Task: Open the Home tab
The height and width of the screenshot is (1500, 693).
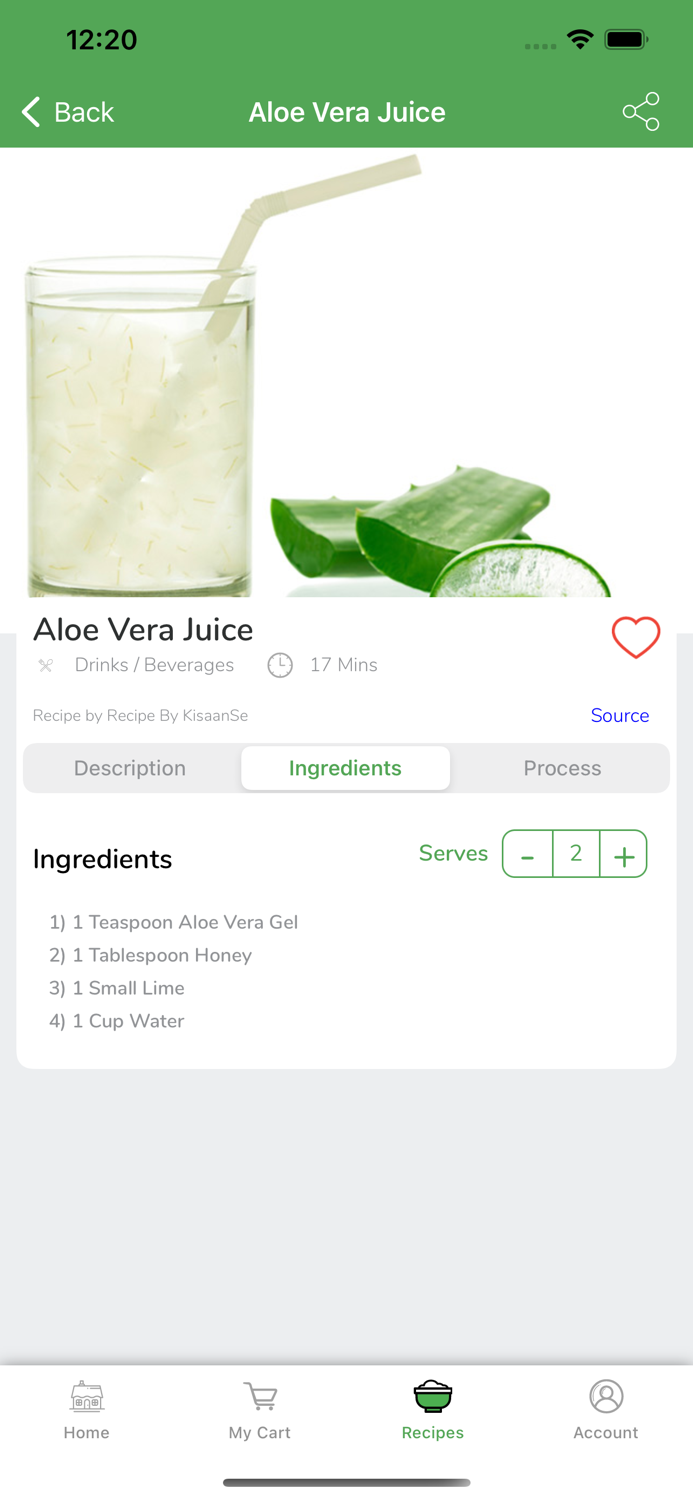Action: (x=87, y=1410)
